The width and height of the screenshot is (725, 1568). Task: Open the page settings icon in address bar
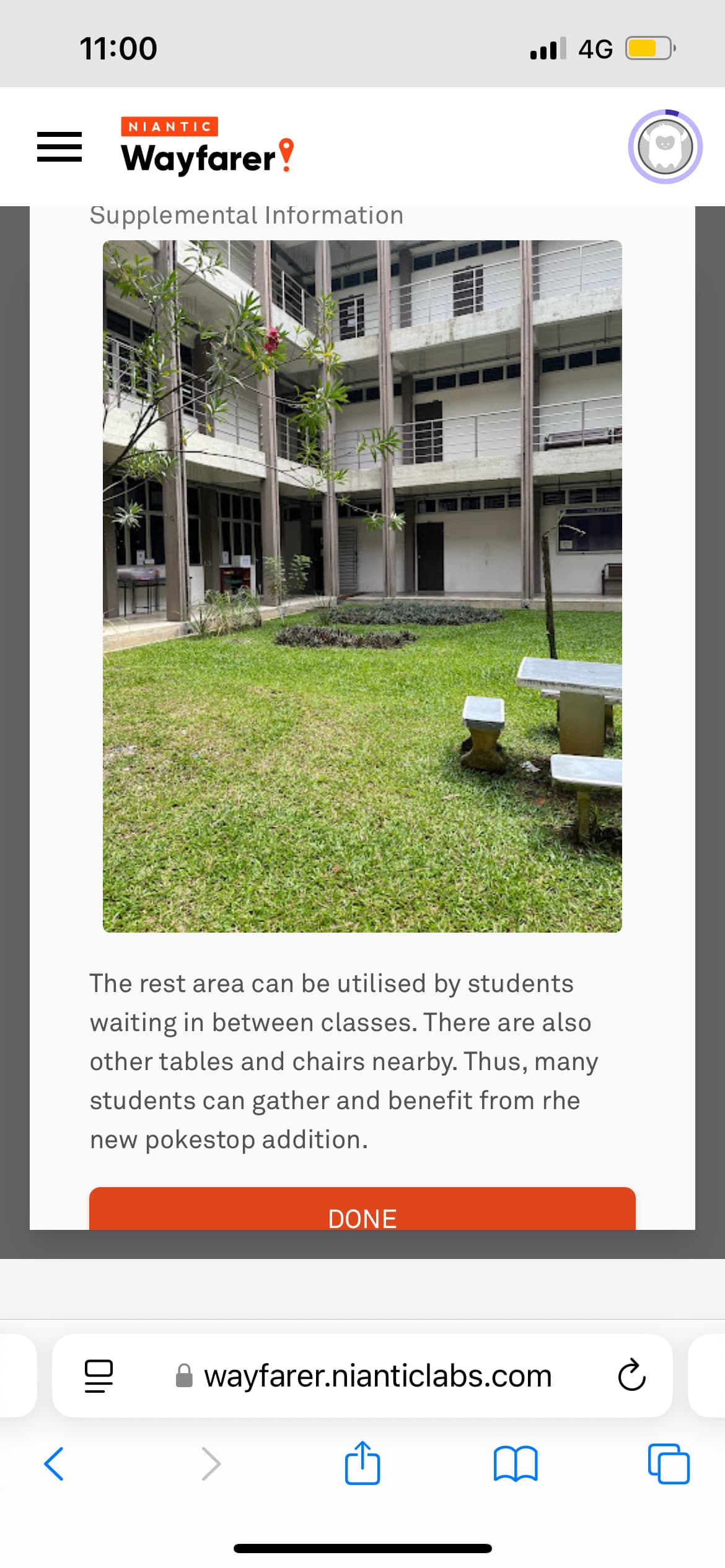click(99, 1376)
